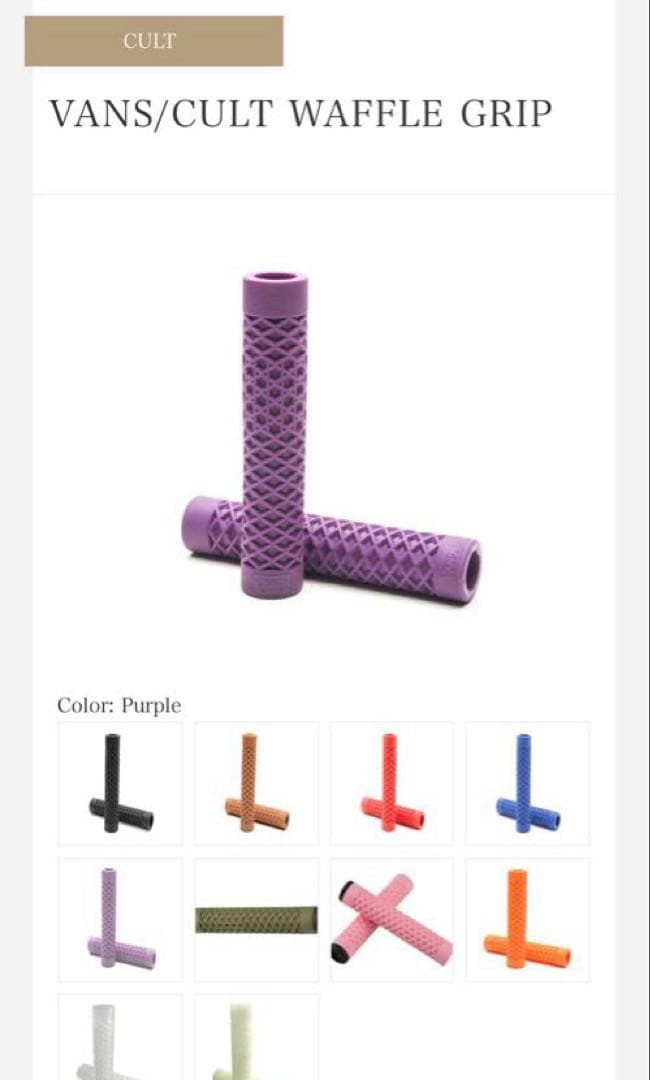Pick the blue grip color
The height and width of the screenshot is (1080, 650).
528,783
